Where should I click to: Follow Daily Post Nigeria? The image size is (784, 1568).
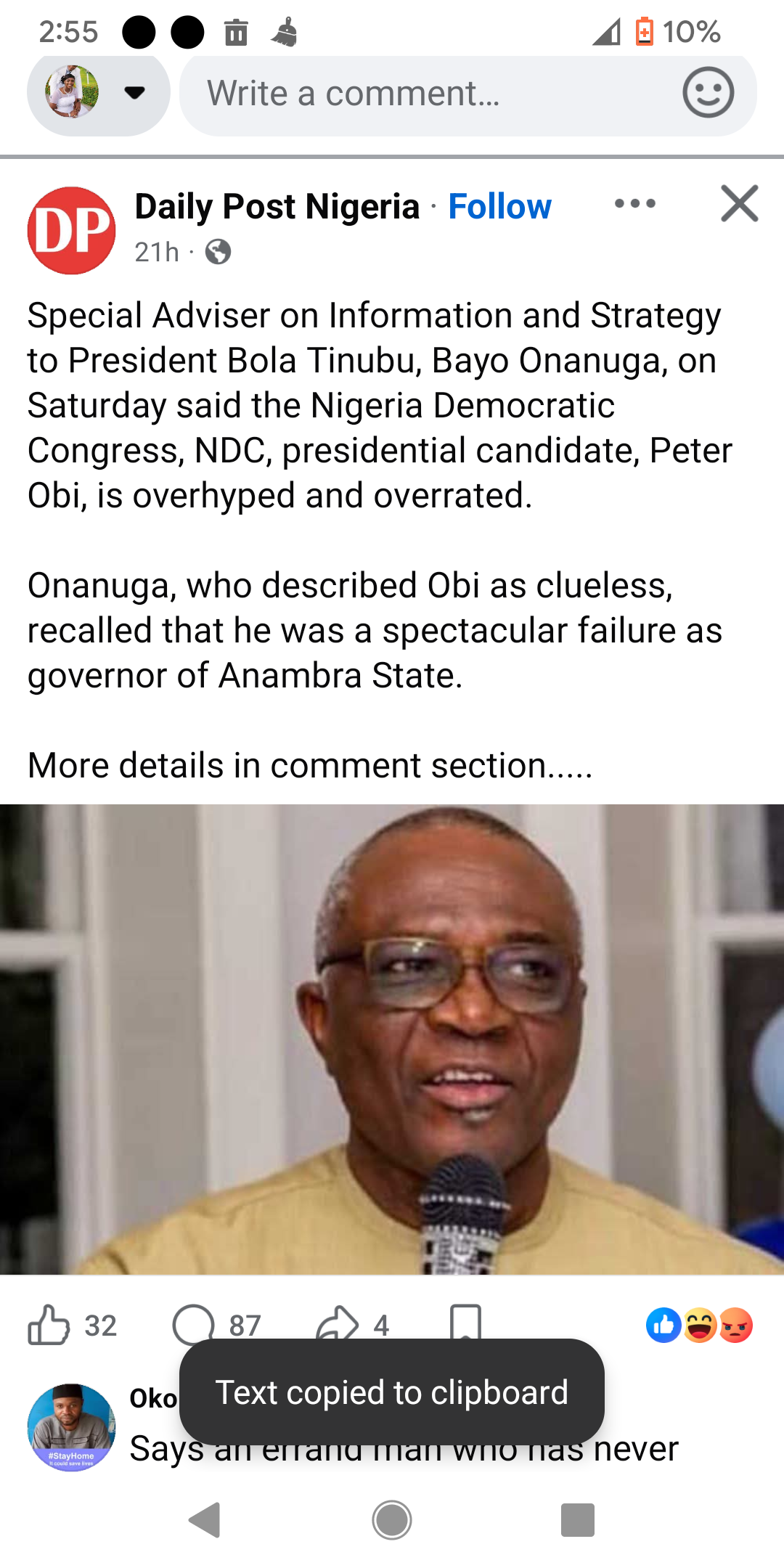pyautogui.click(x=499, y=206)
